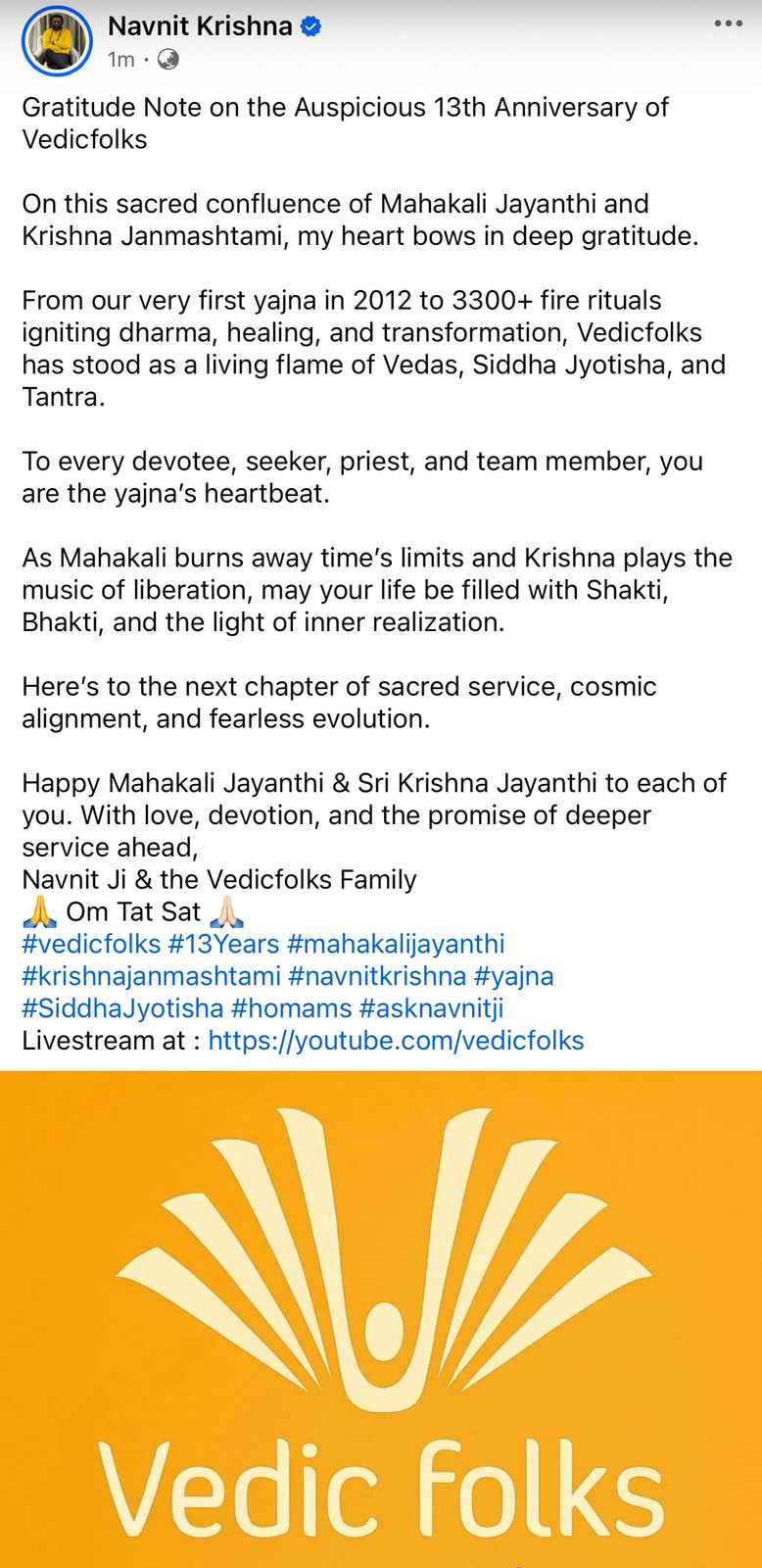Screen dimensions: 762x1568
Task: View the Vedic Folks post image
Action: tap(381, 1319)
